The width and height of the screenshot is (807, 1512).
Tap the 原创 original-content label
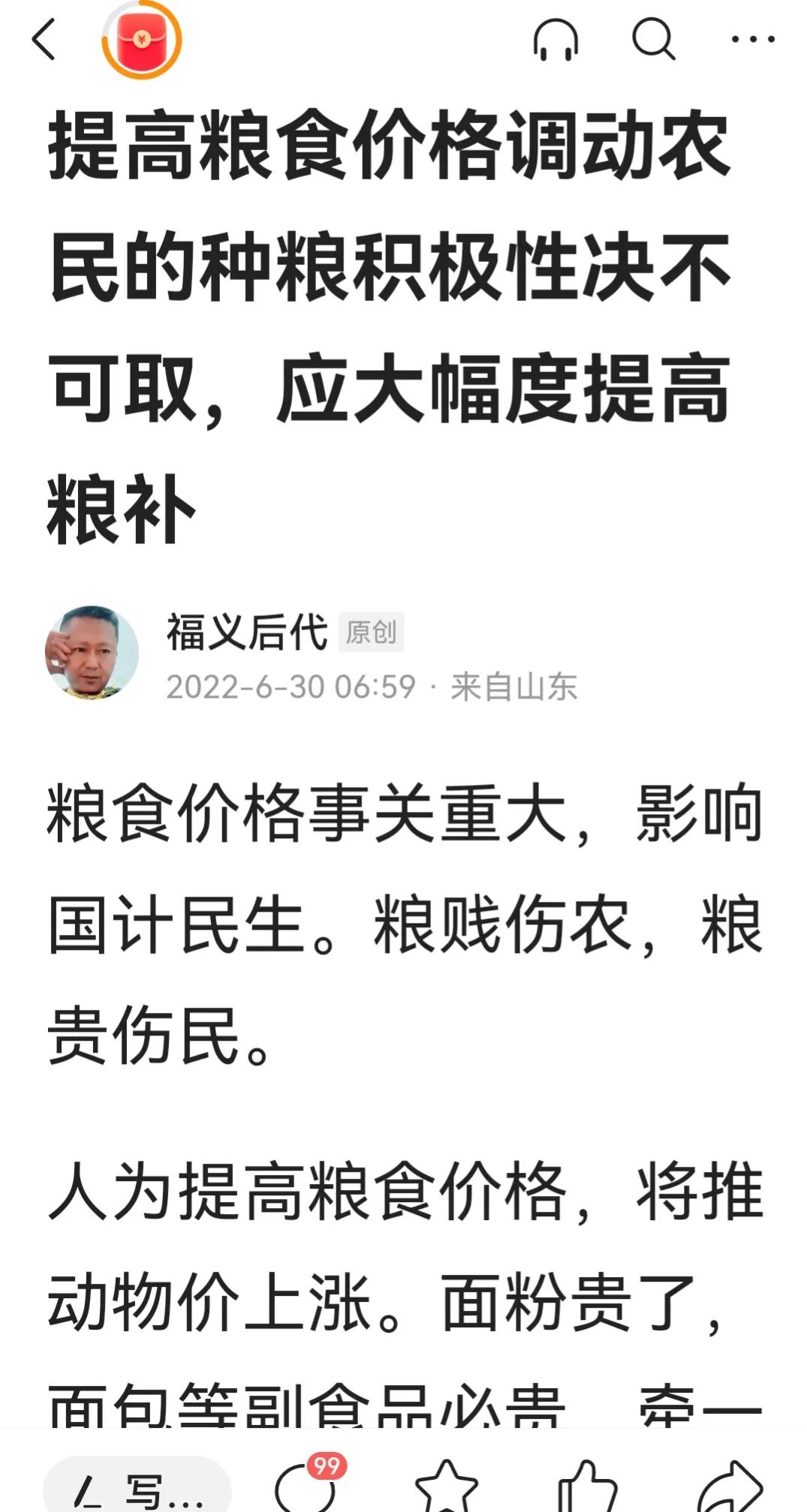pyautogui.click(x=373, y=633)
